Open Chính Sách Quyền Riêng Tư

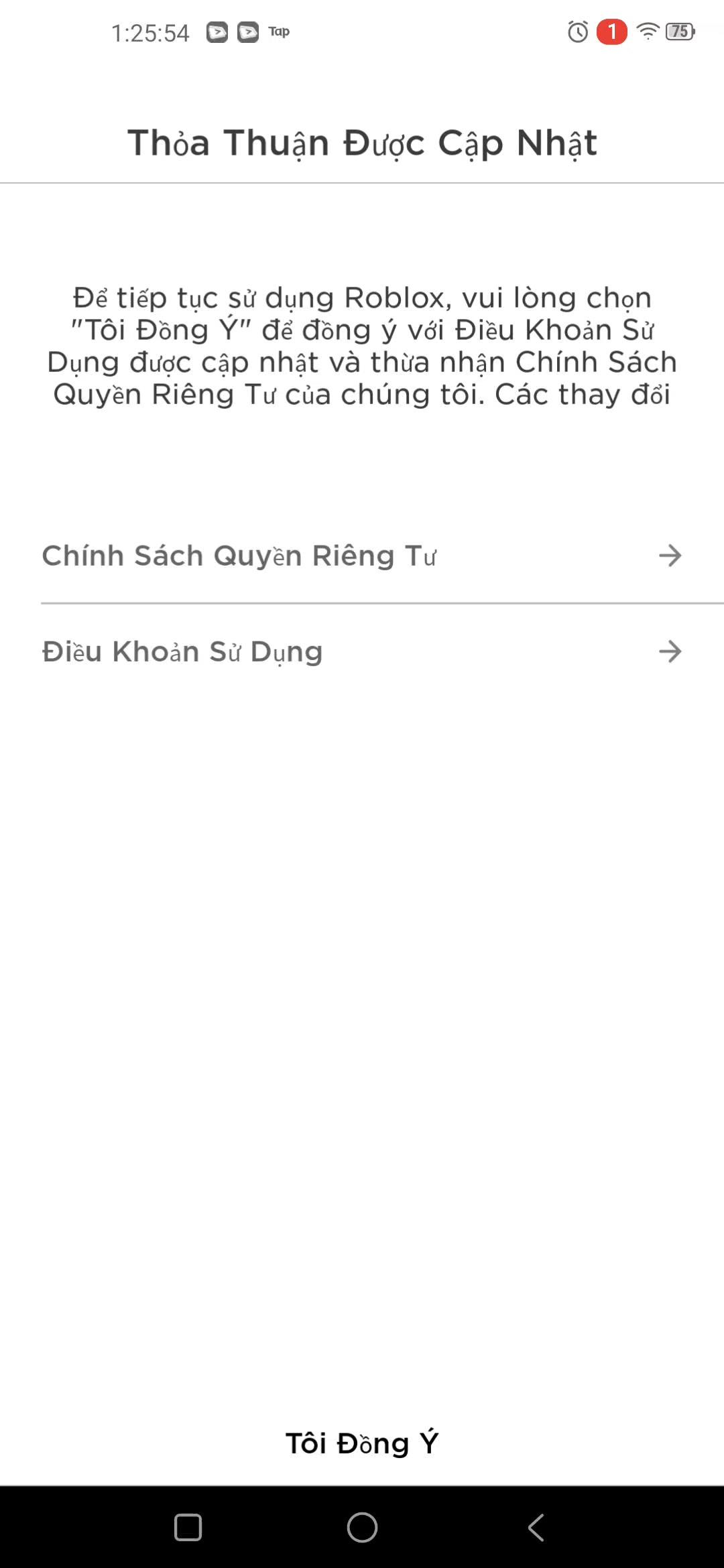pos(362,556)
